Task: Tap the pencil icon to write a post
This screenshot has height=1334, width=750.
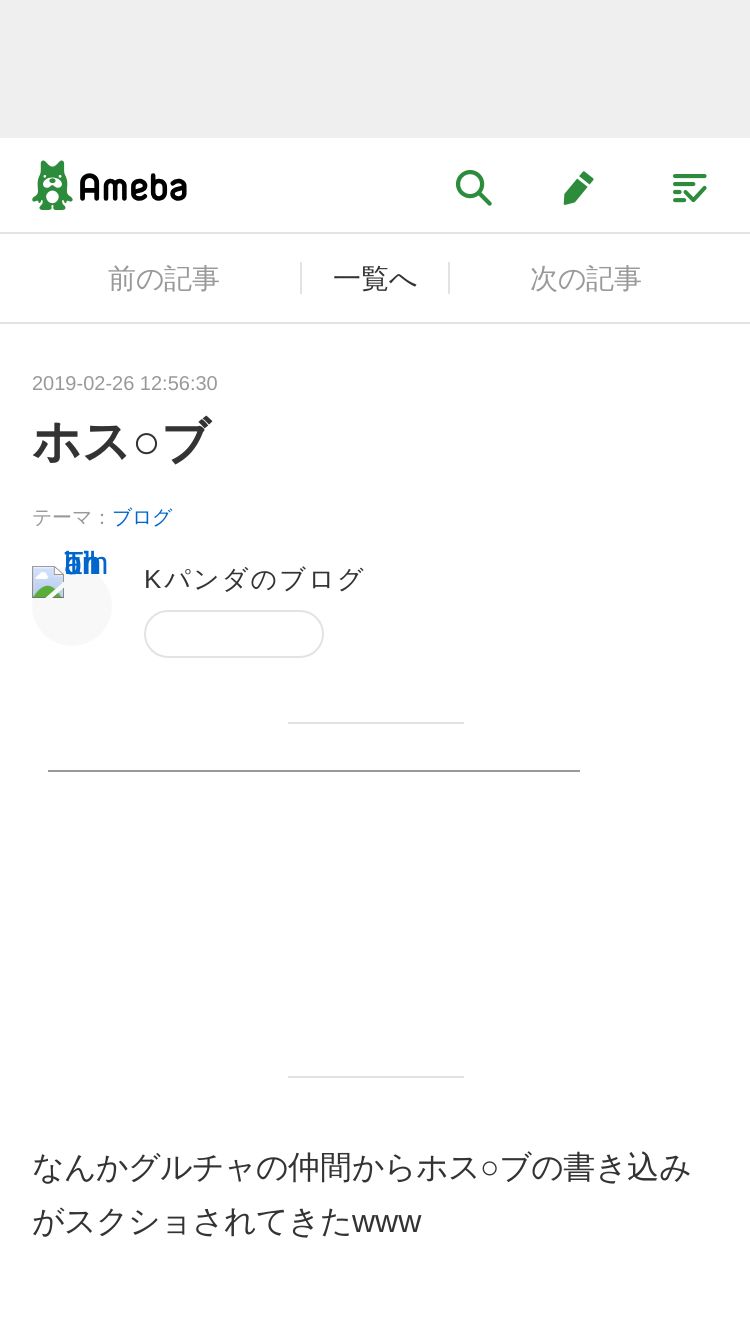Action: 578,187
